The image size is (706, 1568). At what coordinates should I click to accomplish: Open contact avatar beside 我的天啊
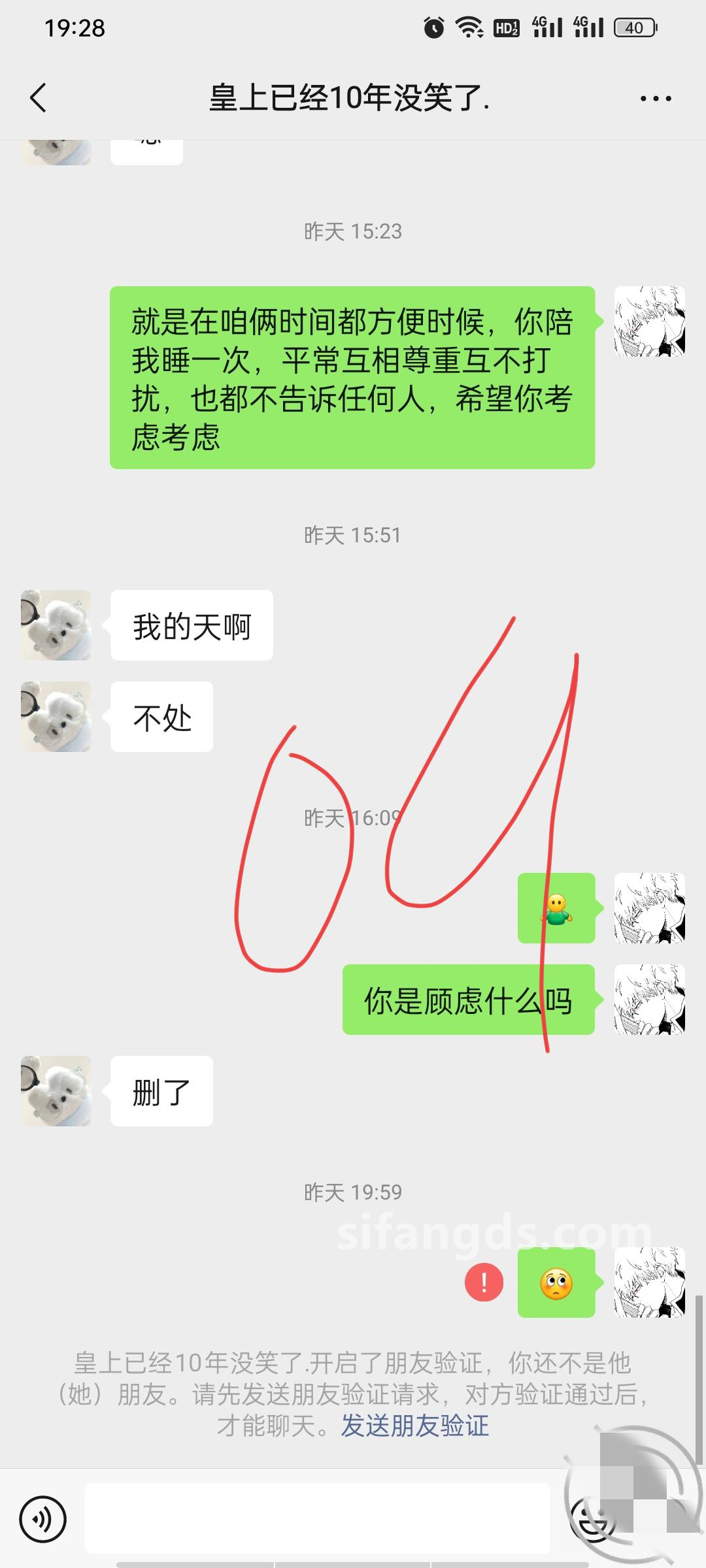(x=56, y=625)
